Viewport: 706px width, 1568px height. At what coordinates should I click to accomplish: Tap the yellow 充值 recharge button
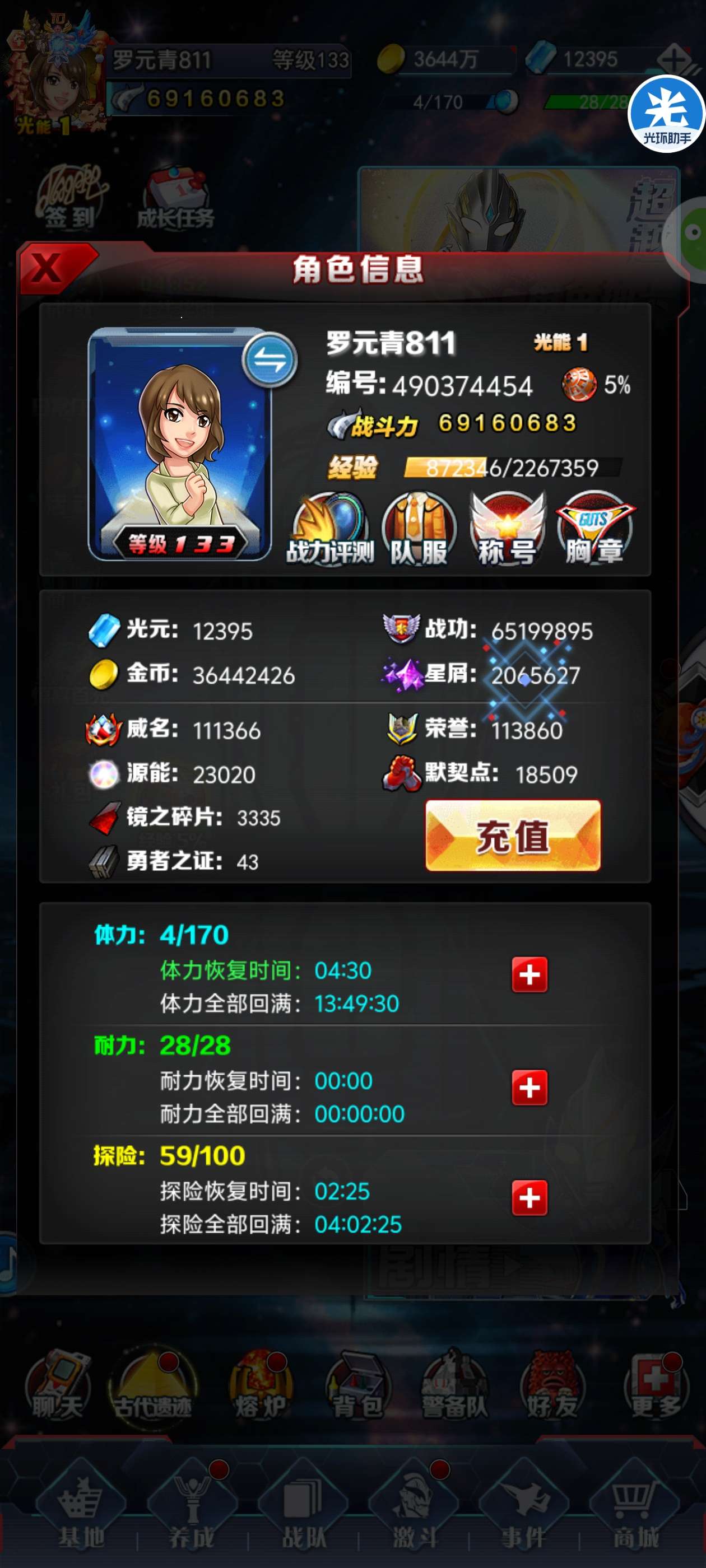pos(513,835)
